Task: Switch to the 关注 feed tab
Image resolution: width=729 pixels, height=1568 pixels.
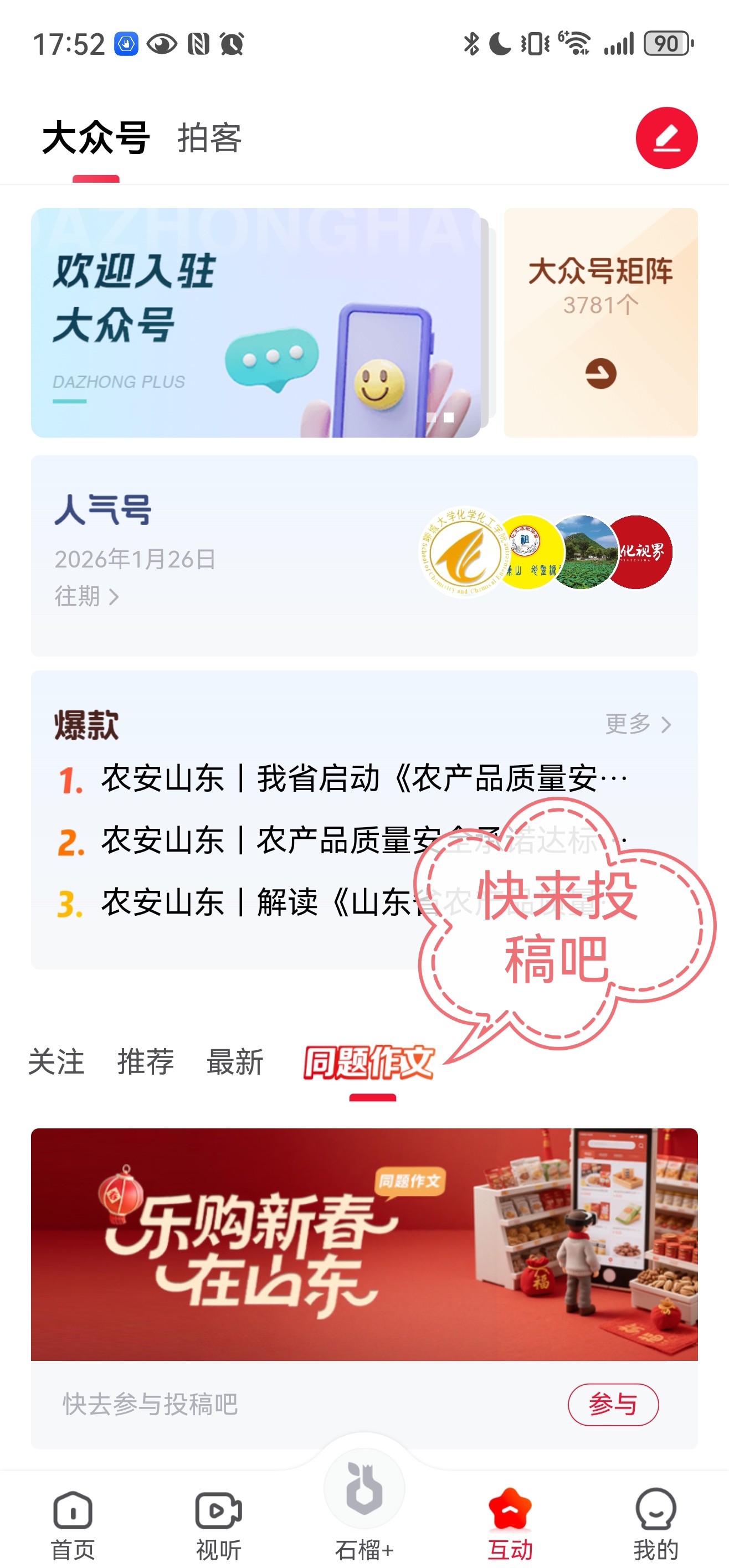Action: [x=56, y=1062]
